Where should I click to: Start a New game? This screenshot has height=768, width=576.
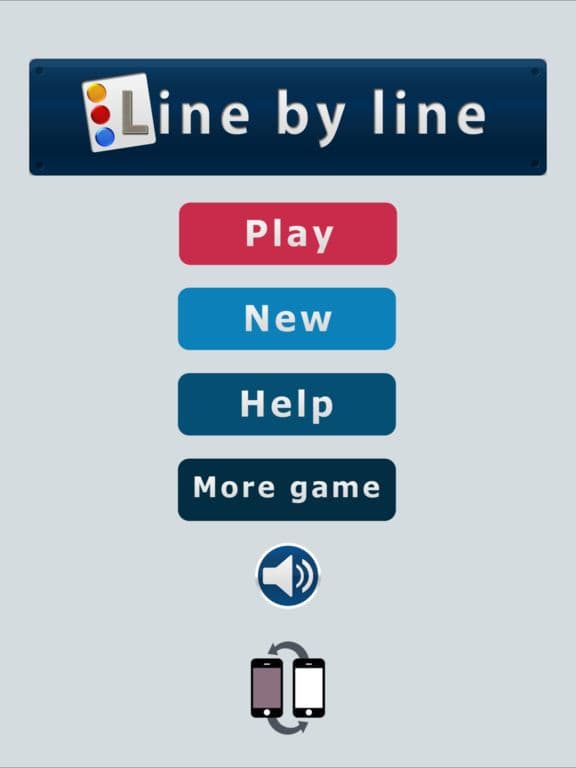pos(287,319)
